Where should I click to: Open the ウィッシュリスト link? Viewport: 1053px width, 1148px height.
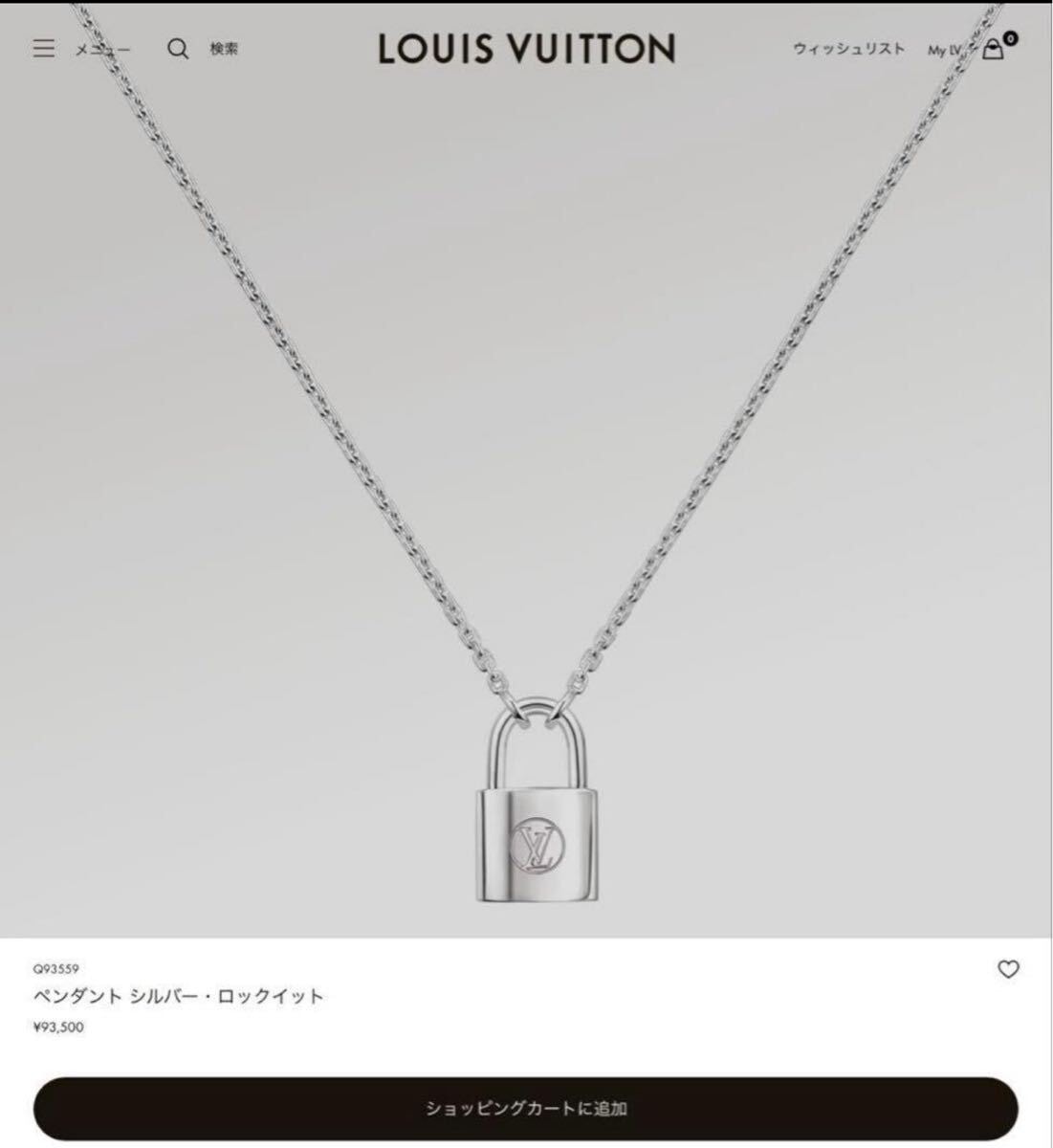847,49
